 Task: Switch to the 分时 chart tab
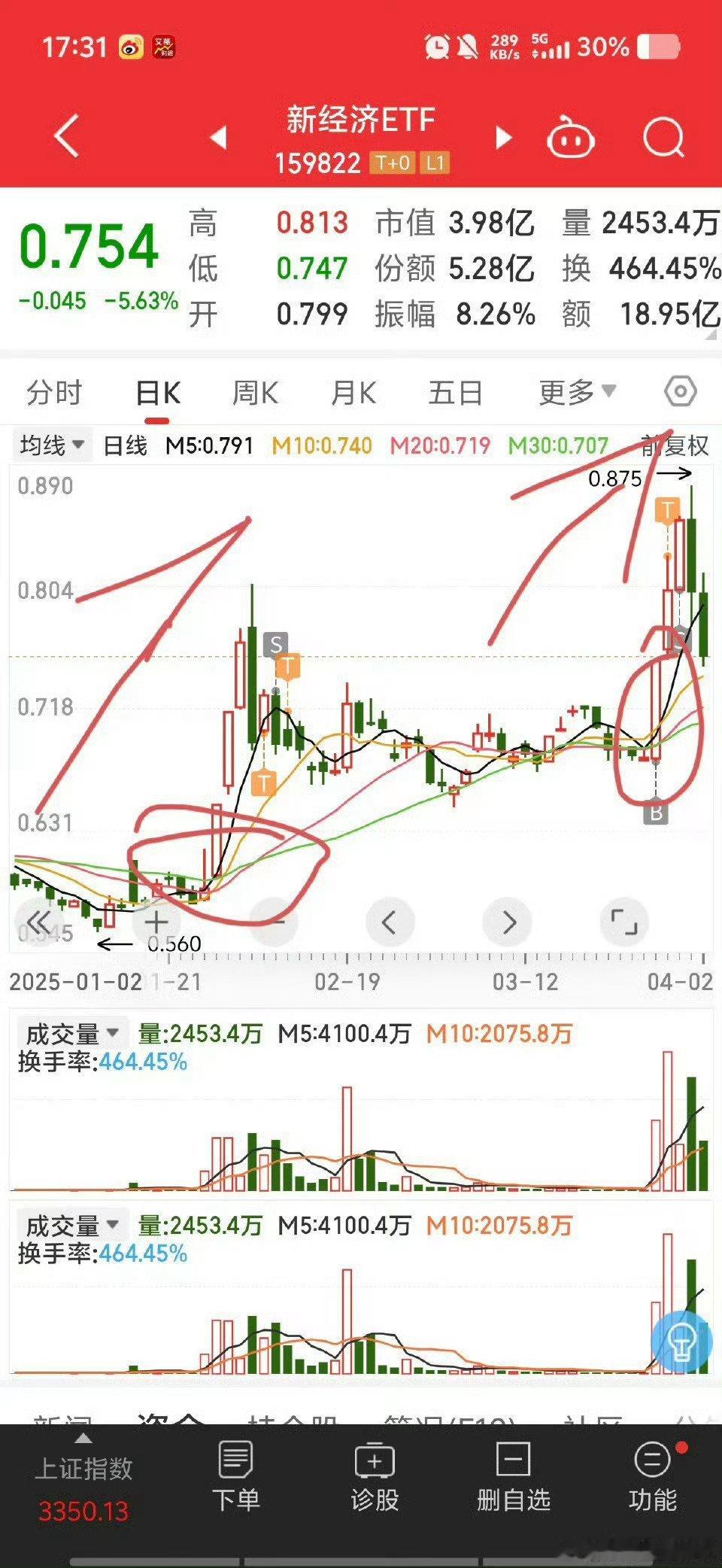point(53,393)
